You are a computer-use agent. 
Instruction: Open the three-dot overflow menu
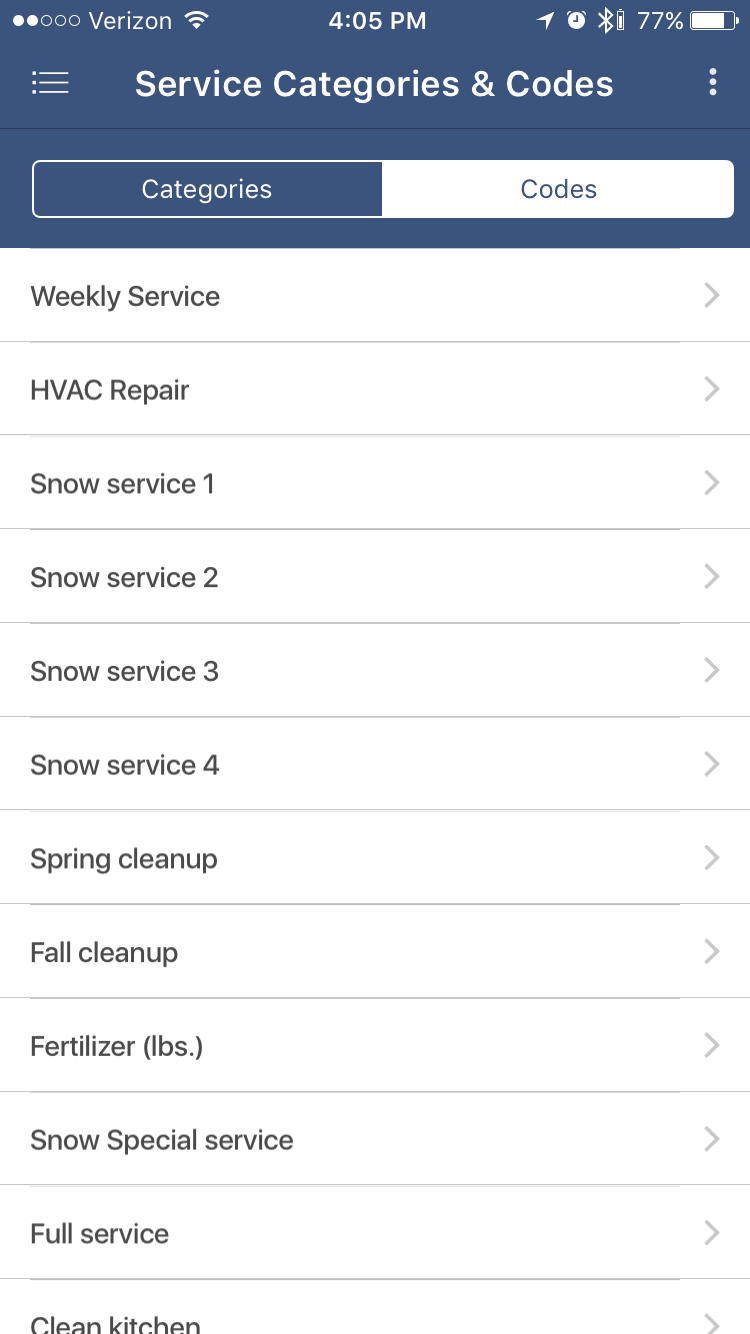pos(712,83)
